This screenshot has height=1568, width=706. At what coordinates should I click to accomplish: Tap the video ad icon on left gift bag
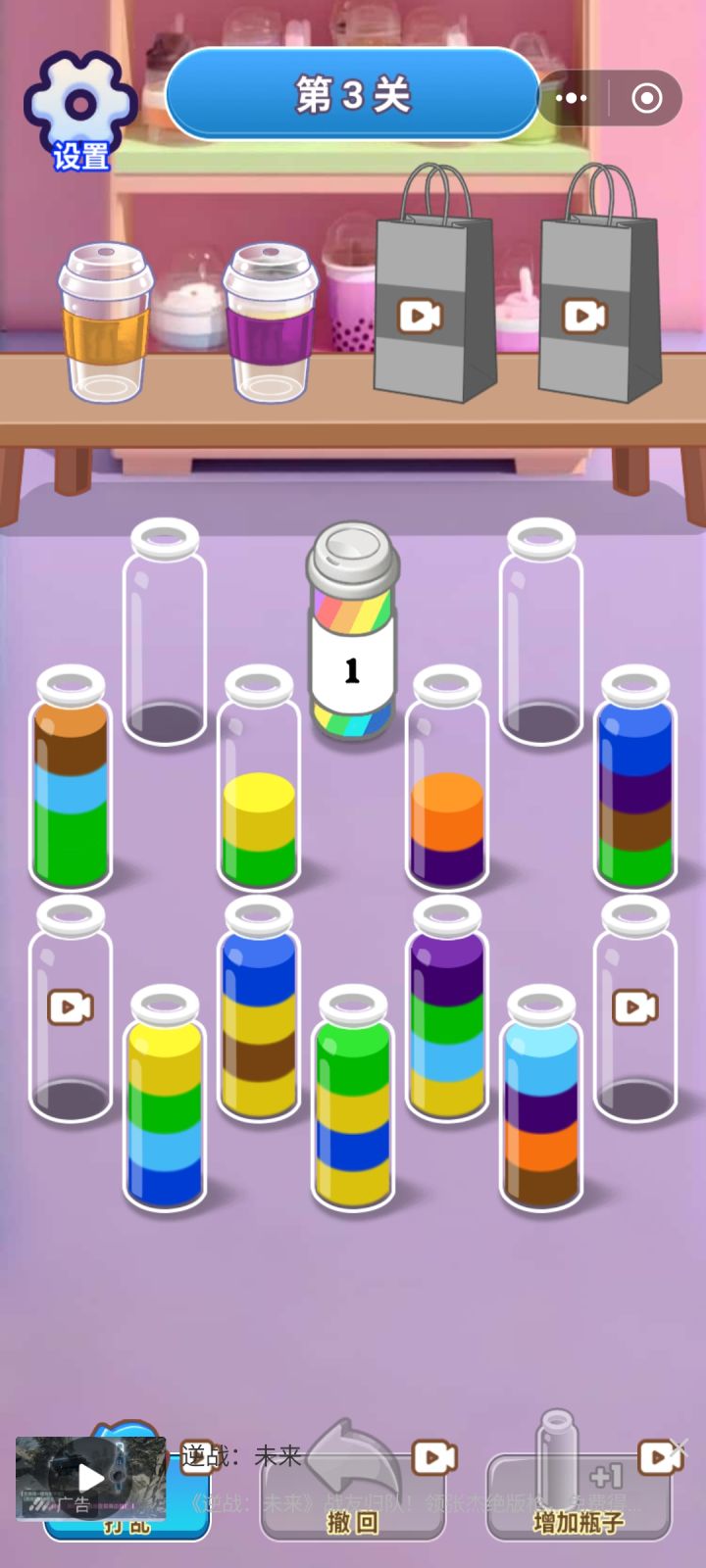click(x=422, y=316)
